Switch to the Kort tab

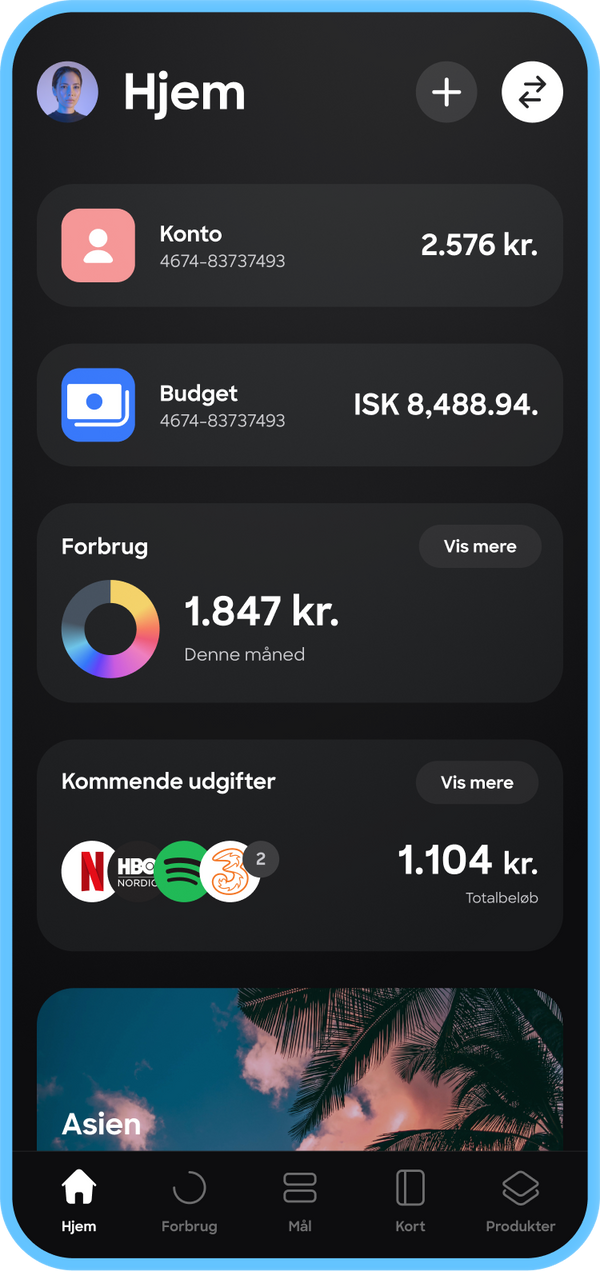point(410,1203)
